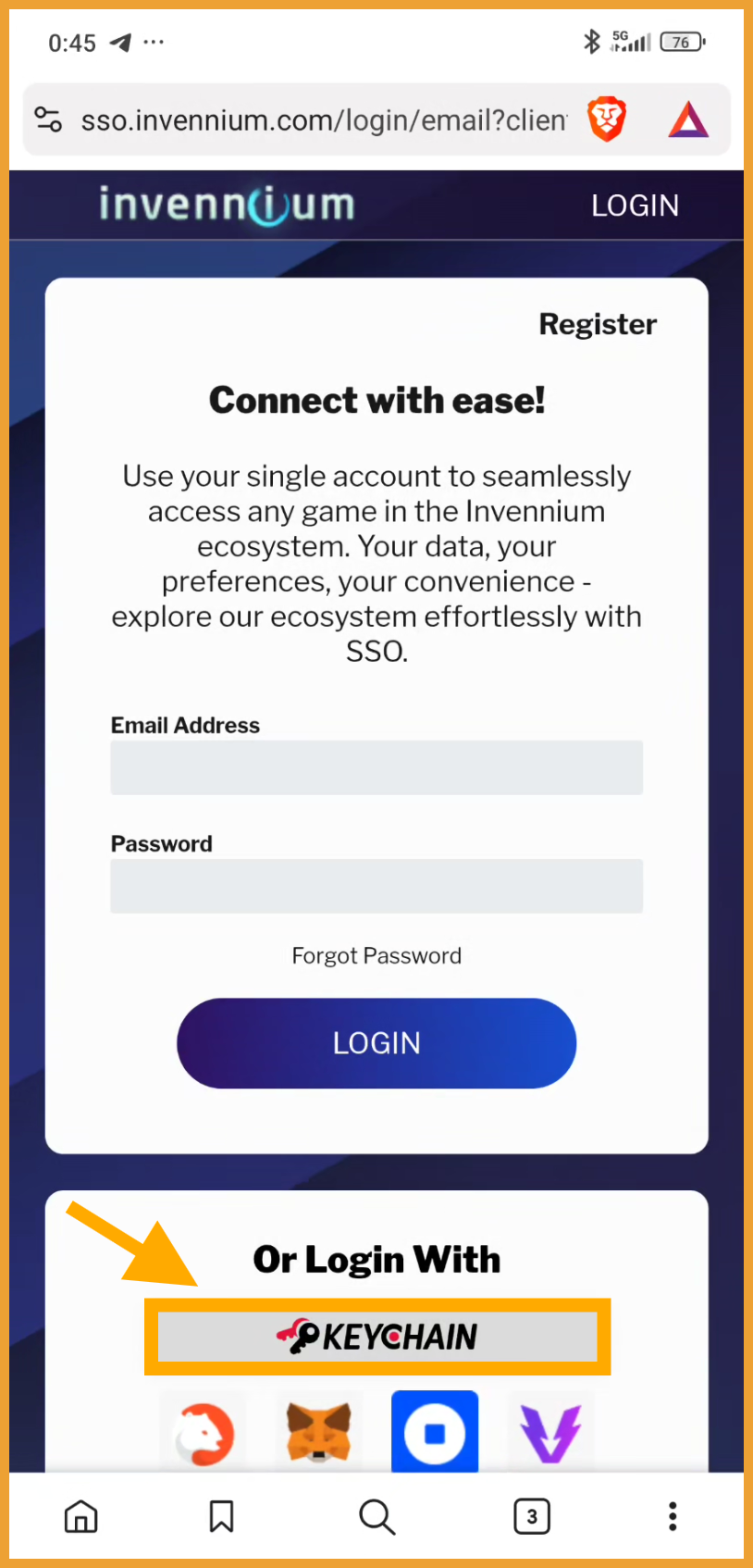Open the tab switcher showing 3 tabs
The image size is (753, 1568).
[x=532, y=1516]
